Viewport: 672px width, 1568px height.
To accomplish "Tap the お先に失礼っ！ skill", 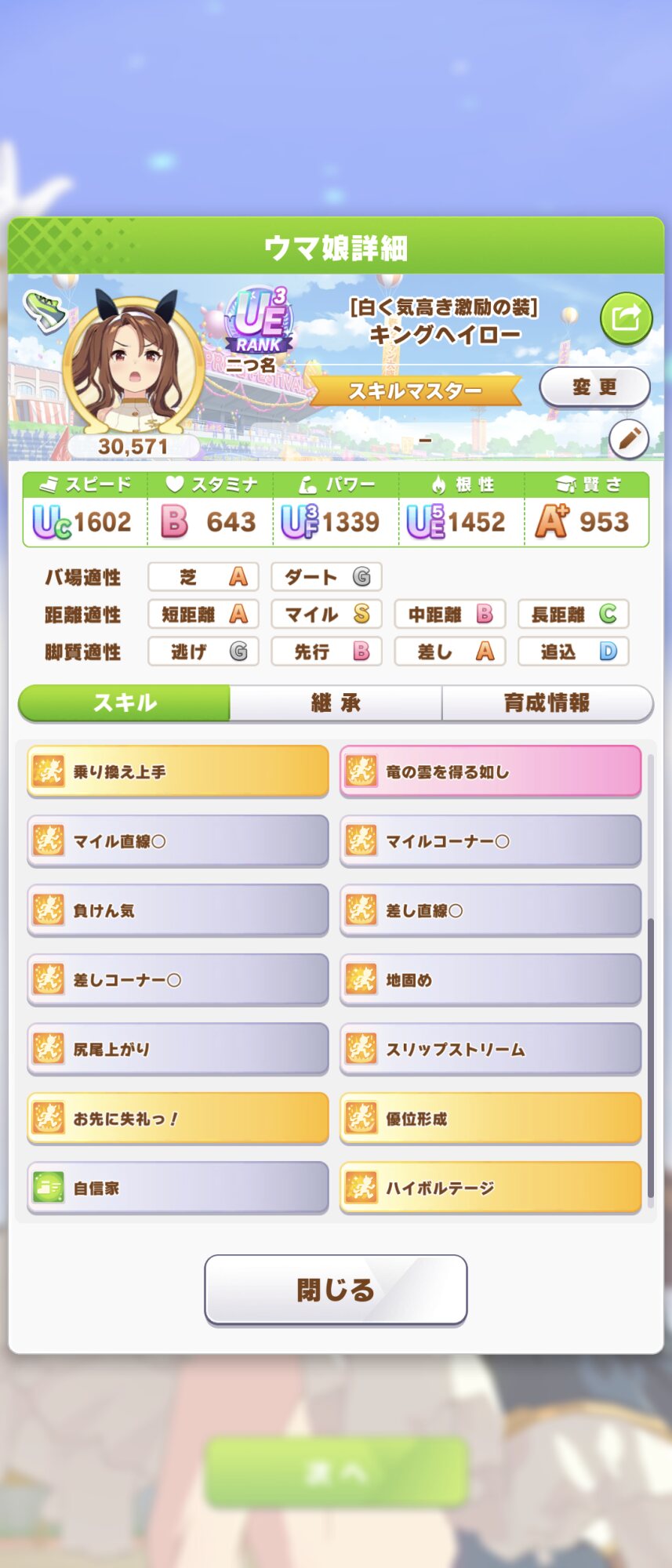I will (x=178, y=1119).
